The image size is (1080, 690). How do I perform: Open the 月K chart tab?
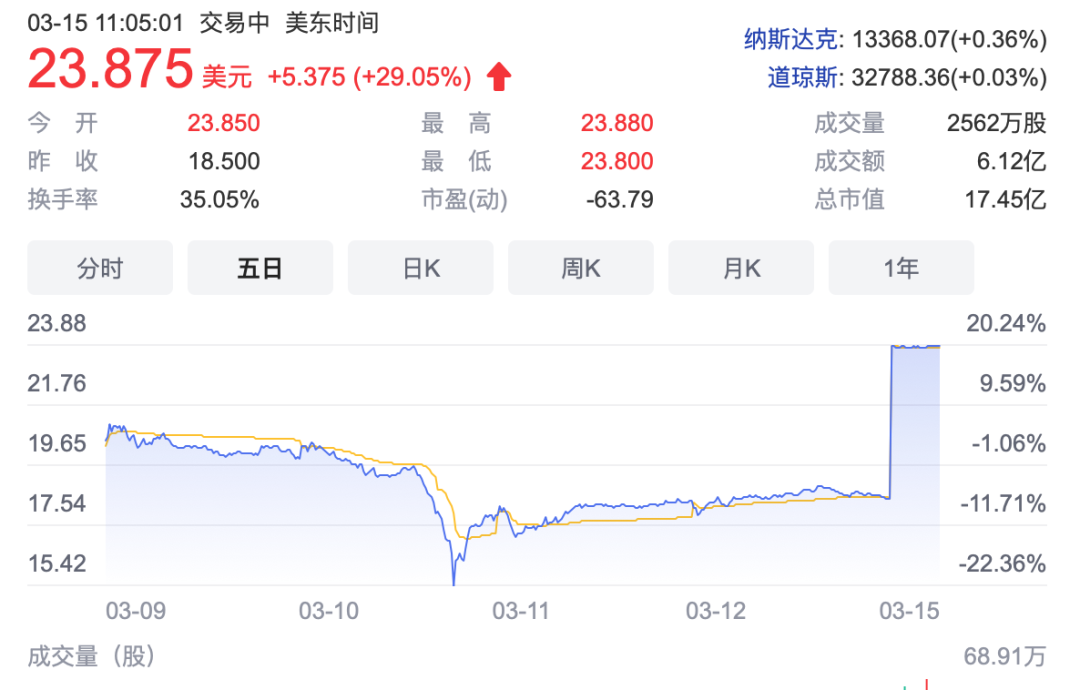click(740, 268)
